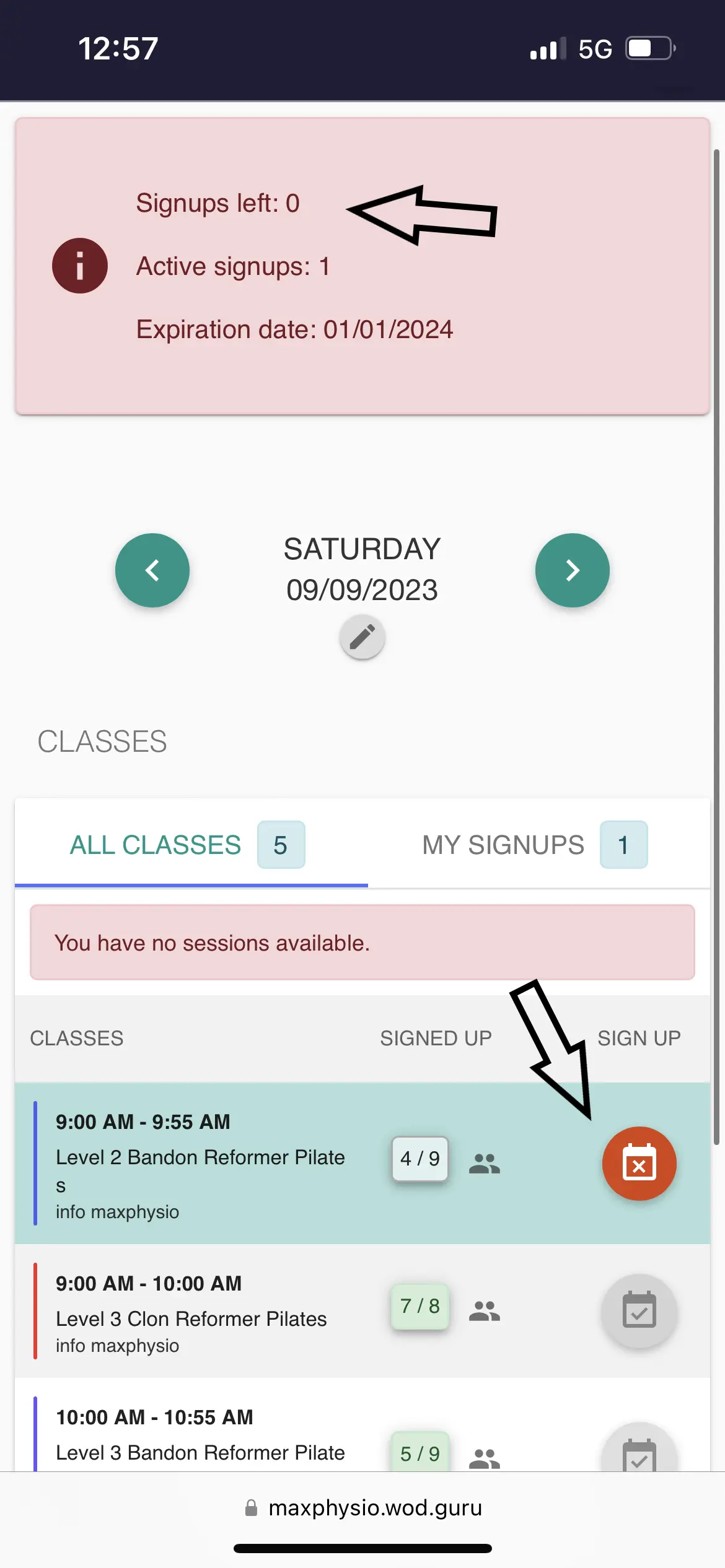Image resolution: width=725 pixels, height=1568 pixels.
Task: Cancel signup for Level 2 Bandon Reformer Pilates
Action: [639, 1164]
